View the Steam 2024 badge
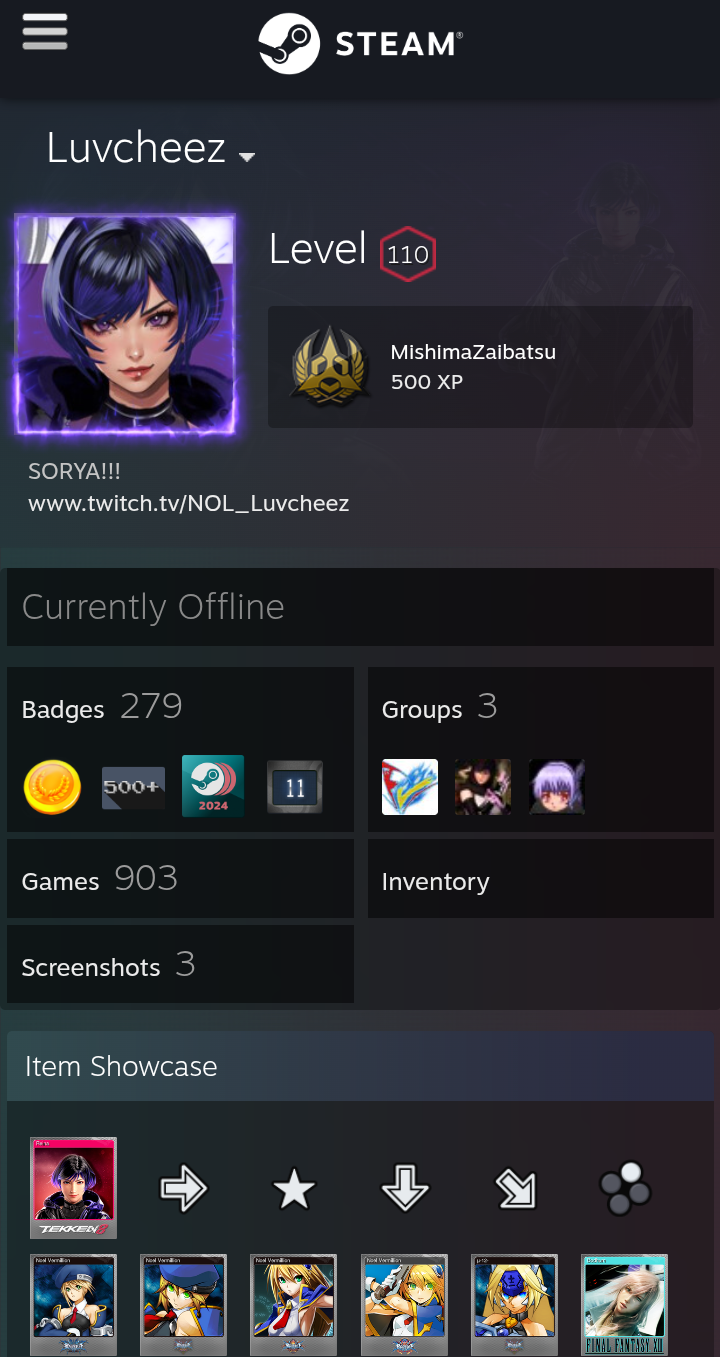720x1357 pixels. [x=213, y=786]
